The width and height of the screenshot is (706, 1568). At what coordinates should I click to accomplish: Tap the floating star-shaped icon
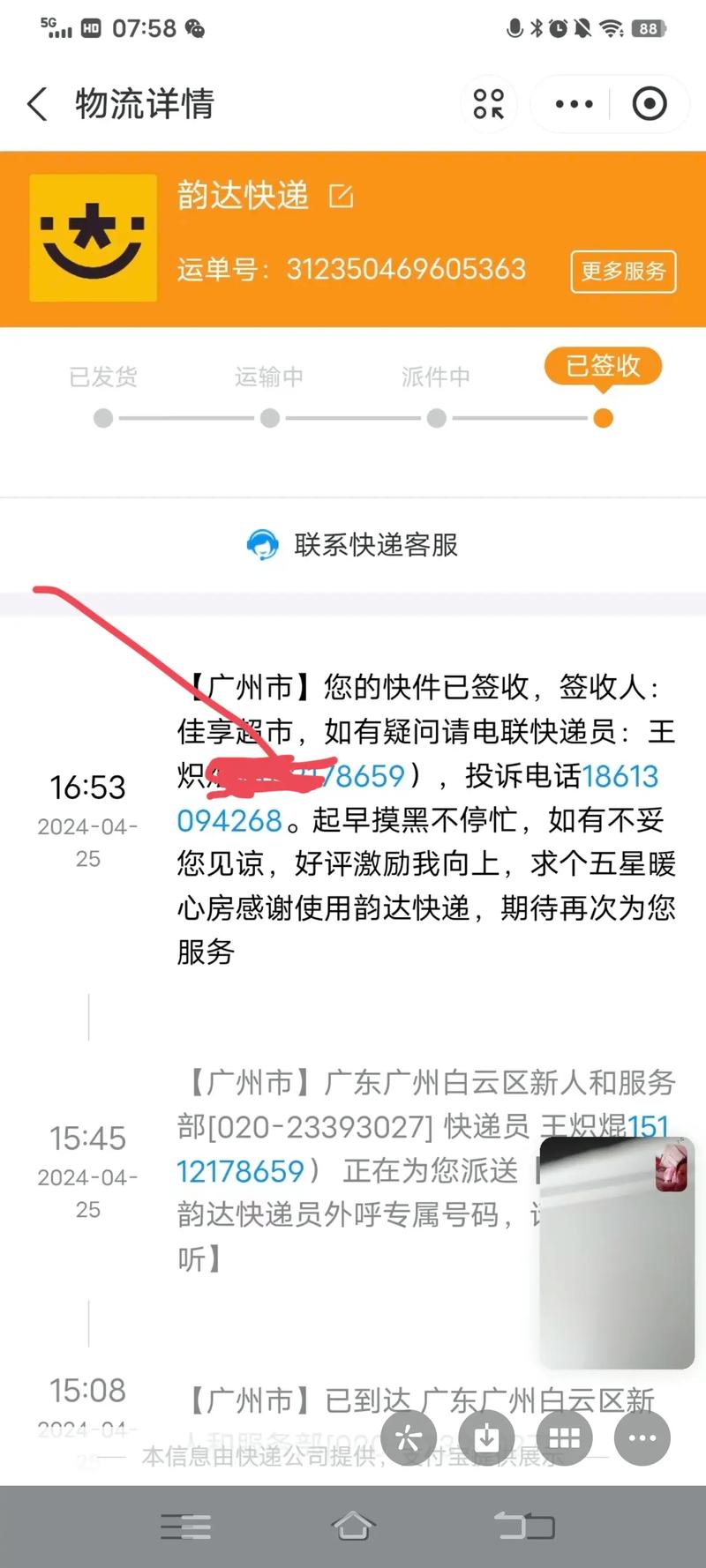409,1439
